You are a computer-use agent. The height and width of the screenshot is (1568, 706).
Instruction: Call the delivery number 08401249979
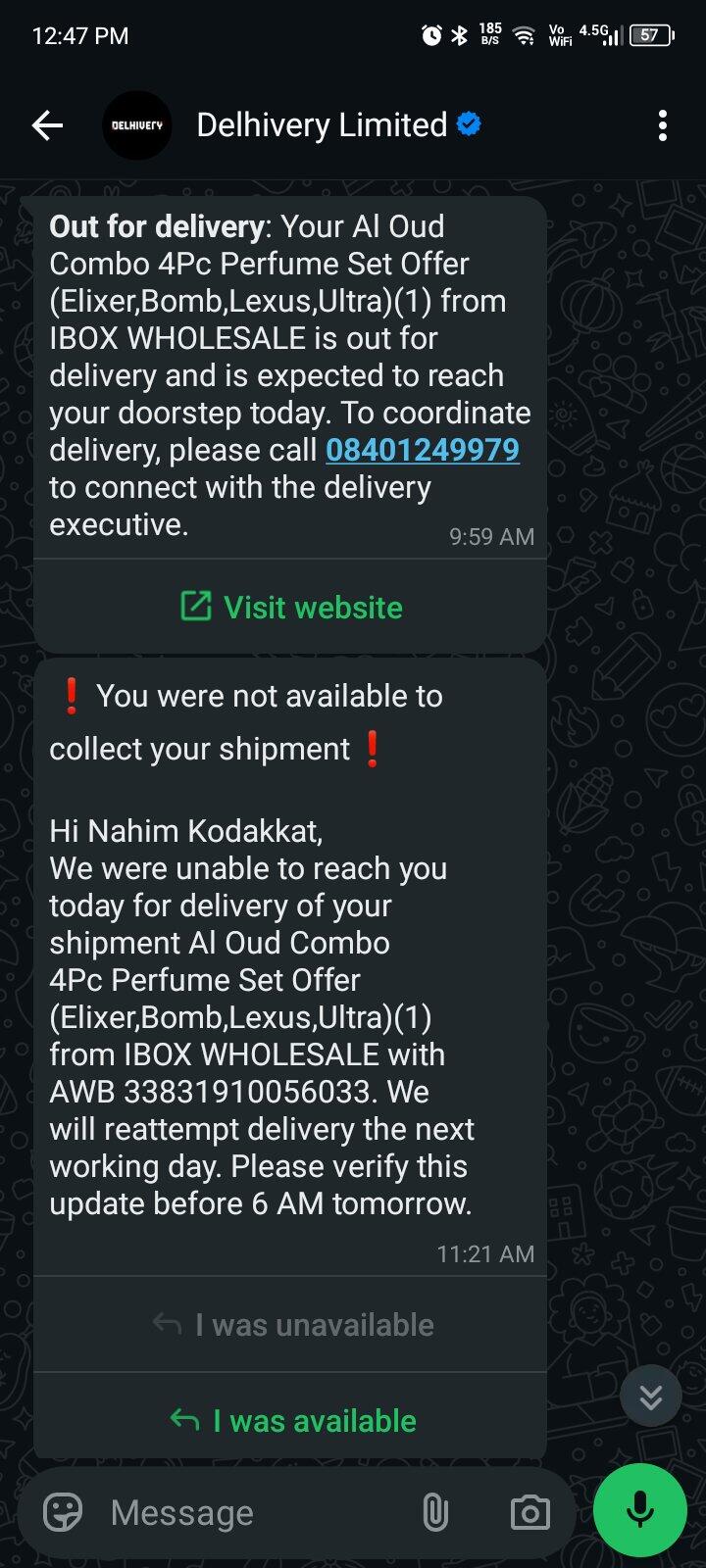click(x=423, y=450)
